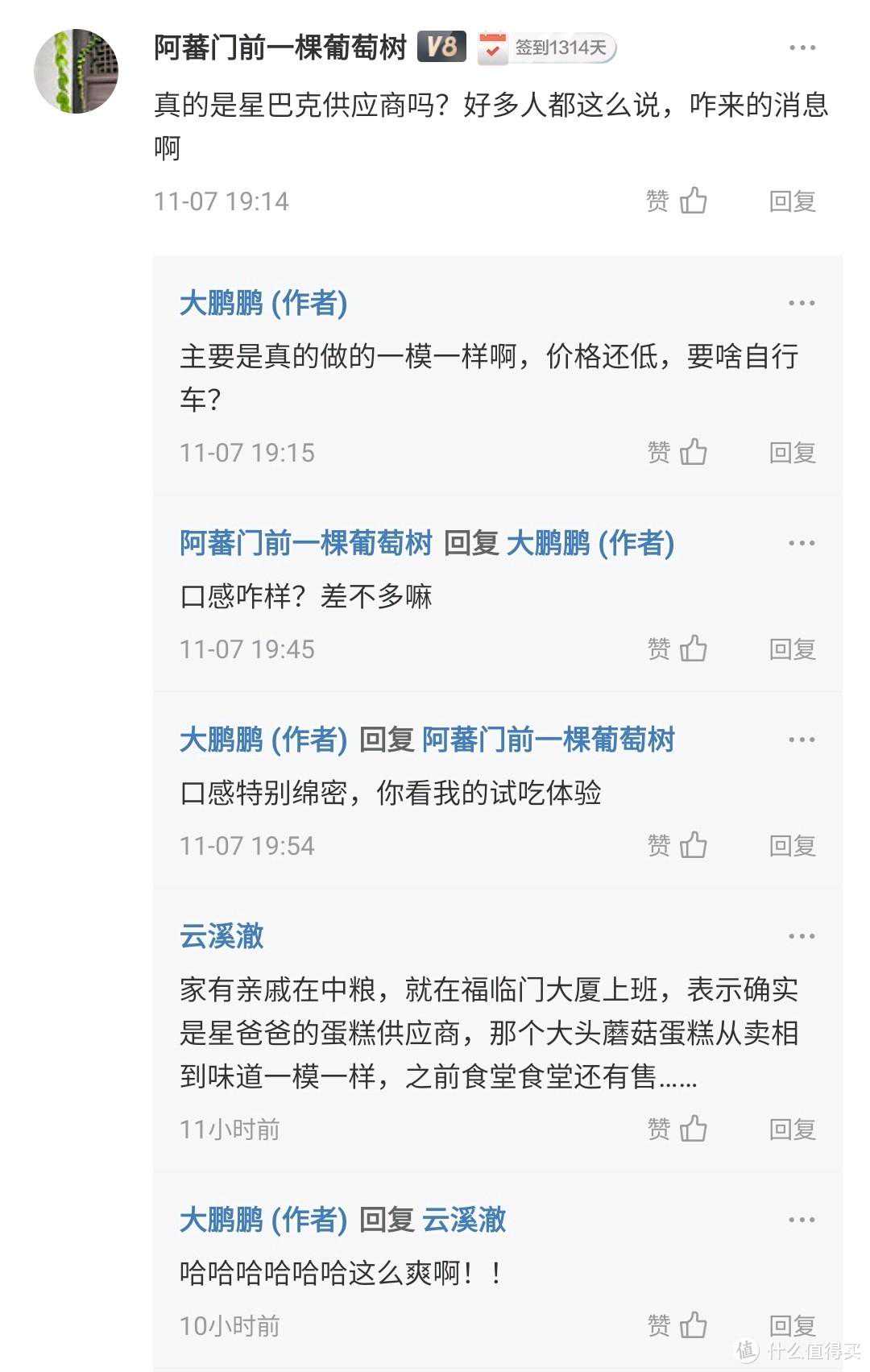The height and width of the screenshot is (1372, 870).
Task: Open overflow menu on 阿蕃门前一棵葡萄树's top comment
Action: (802, 48)
